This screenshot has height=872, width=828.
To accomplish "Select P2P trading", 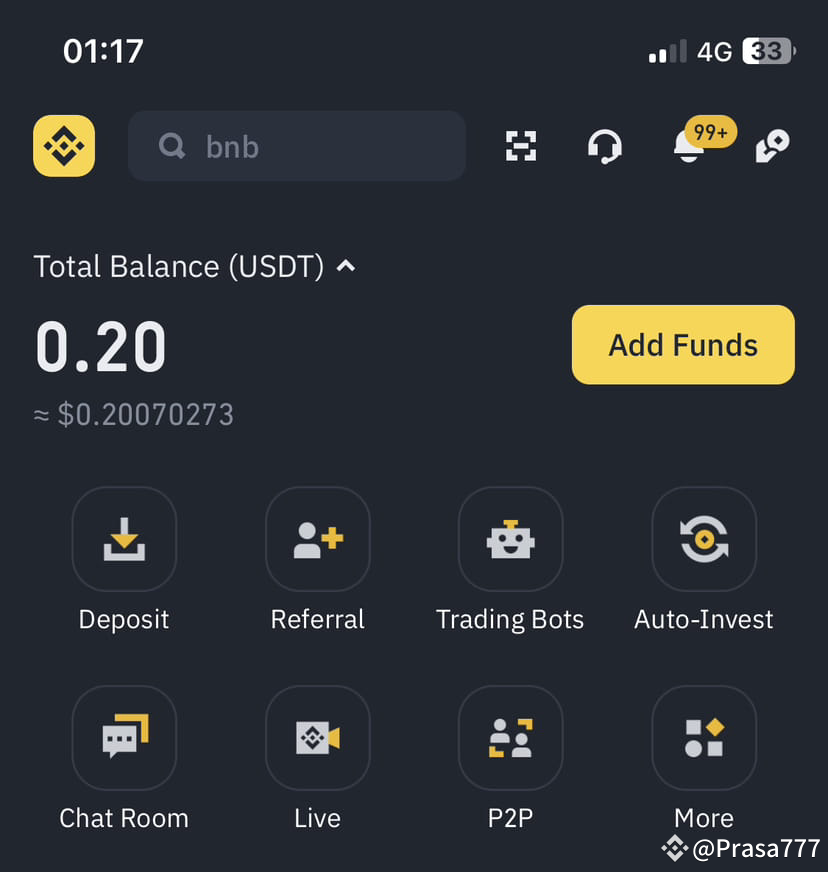I will click(510, 738).
